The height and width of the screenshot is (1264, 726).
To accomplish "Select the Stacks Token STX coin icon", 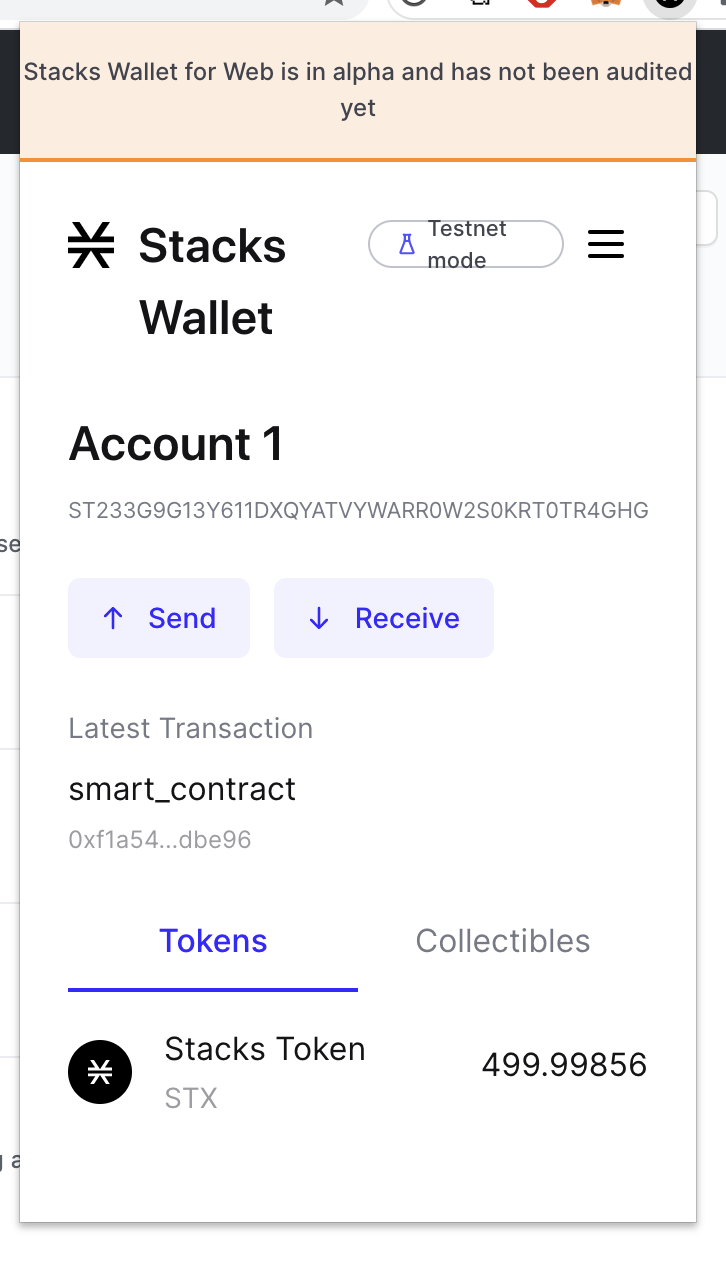I will tap(99, 1071).
